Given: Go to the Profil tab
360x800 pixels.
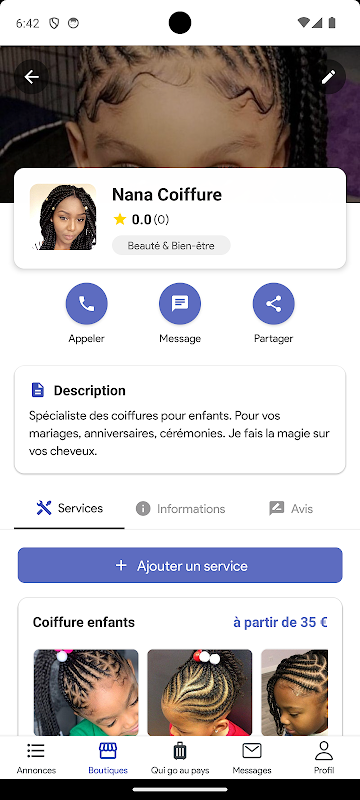Looking at the screenshot, I should click(x=324, y=758).
